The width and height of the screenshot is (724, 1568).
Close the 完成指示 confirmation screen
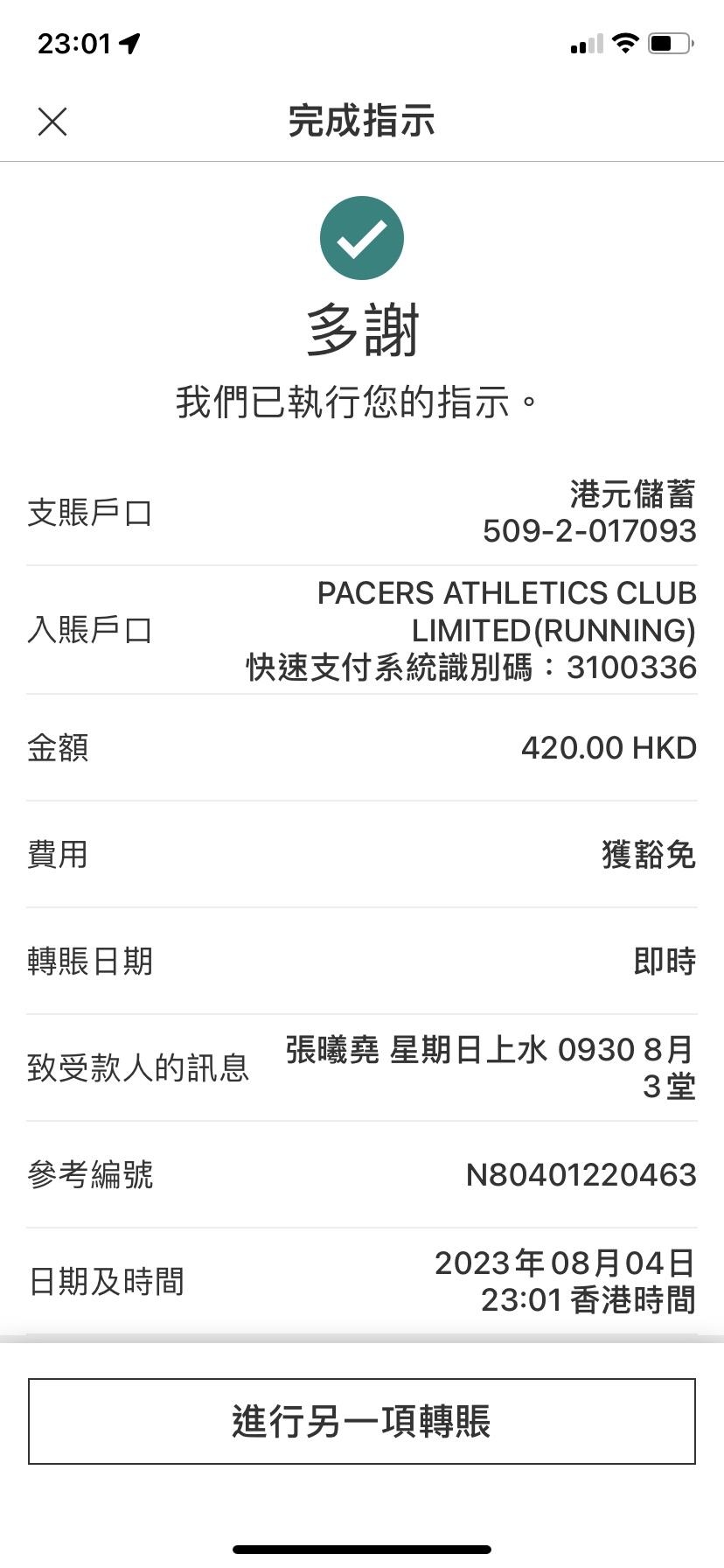point(52,122)
